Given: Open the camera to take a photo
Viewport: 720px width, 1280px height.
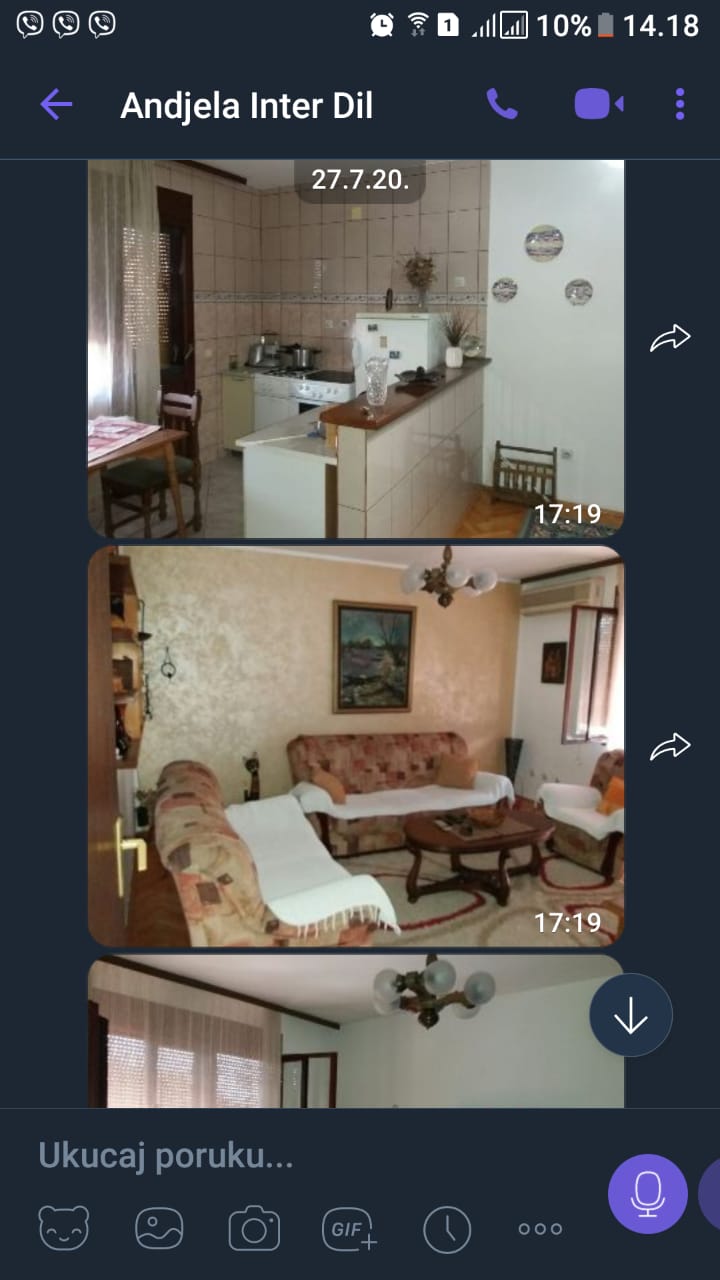Looking at the screenshot, I should tap(254, 1229).
